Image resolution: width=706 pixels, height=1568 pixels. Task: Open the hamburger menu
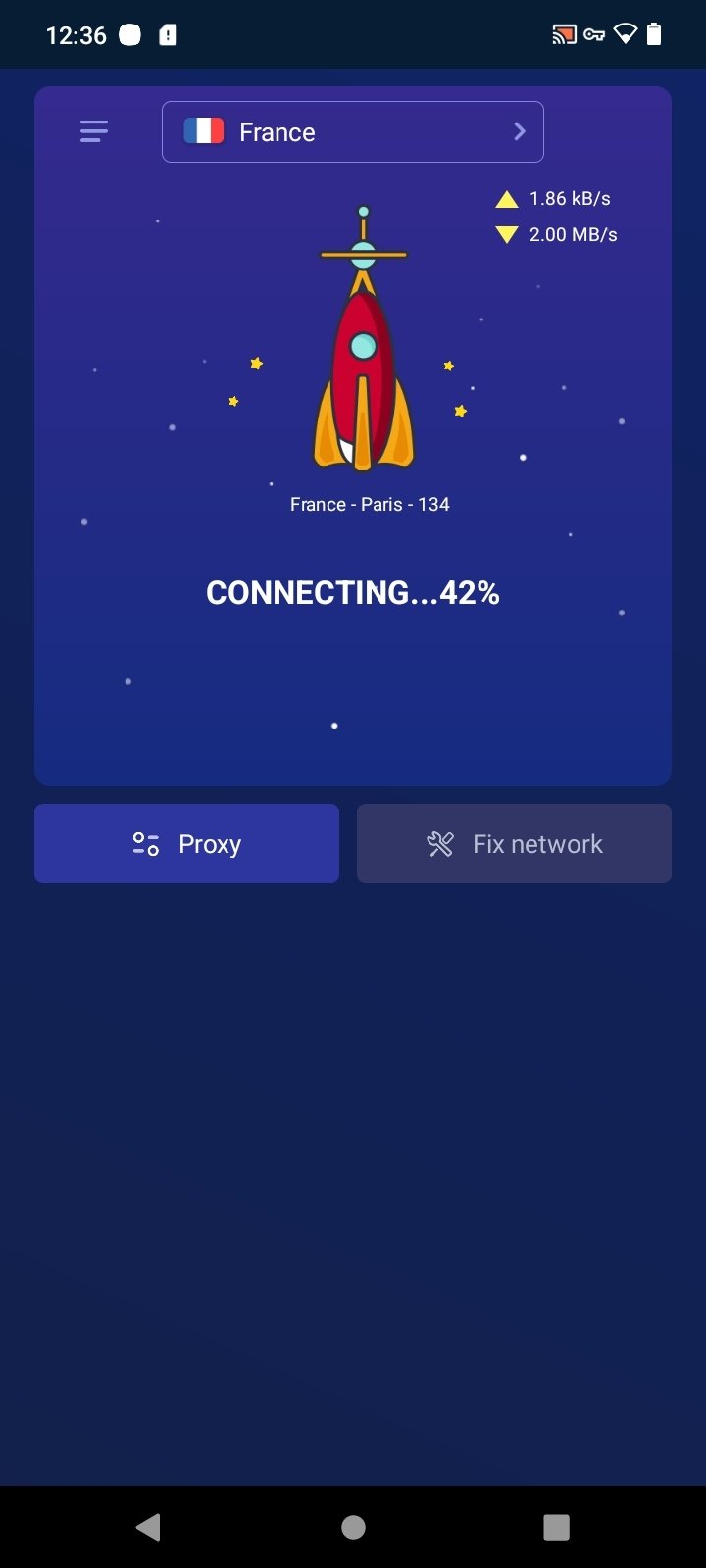(94, 131)
